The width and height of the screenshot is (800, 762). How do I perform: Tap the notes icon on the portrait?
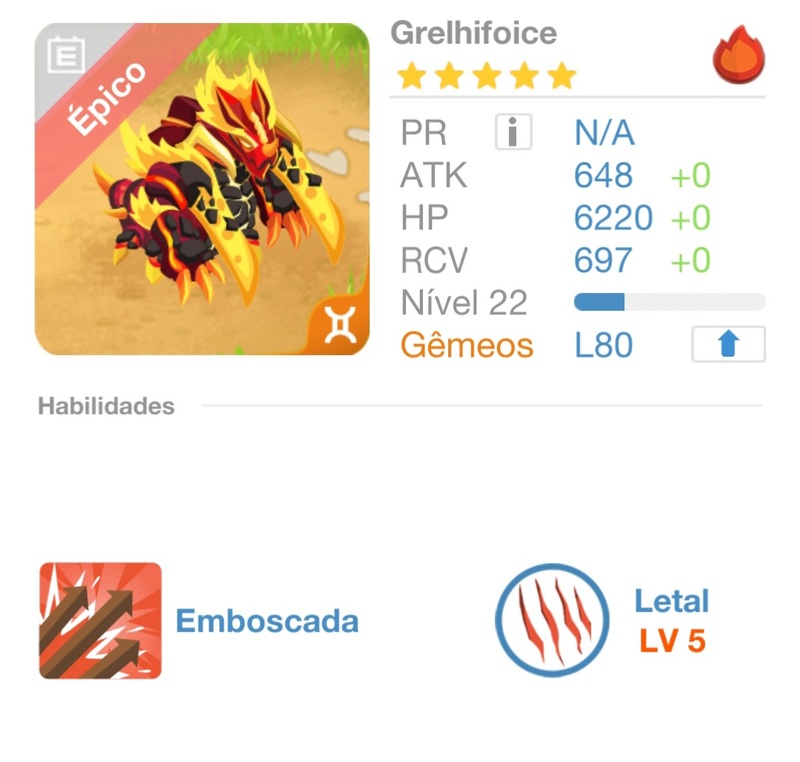(66, 56)
